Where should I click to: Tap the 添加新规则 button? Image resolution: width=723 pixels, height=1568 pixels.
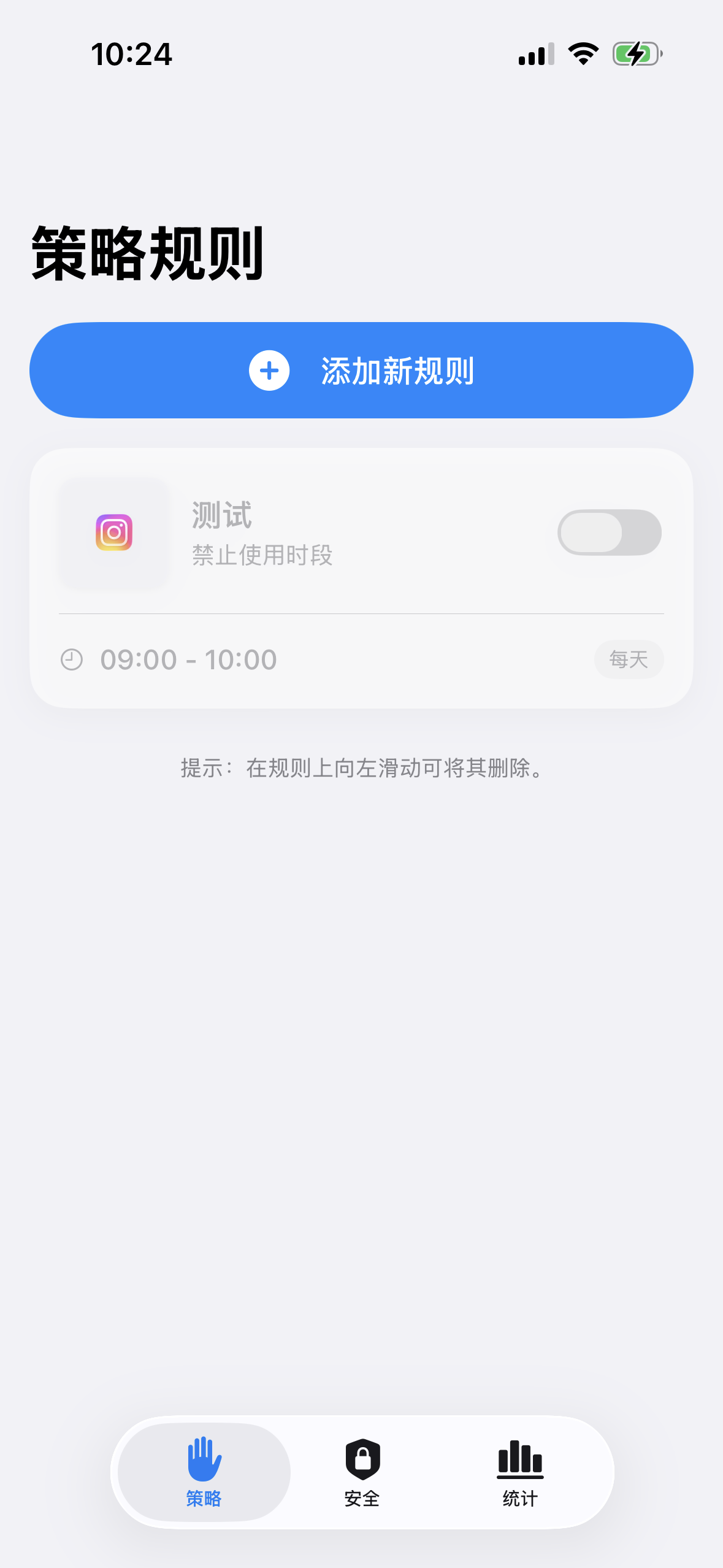point(361,371)
